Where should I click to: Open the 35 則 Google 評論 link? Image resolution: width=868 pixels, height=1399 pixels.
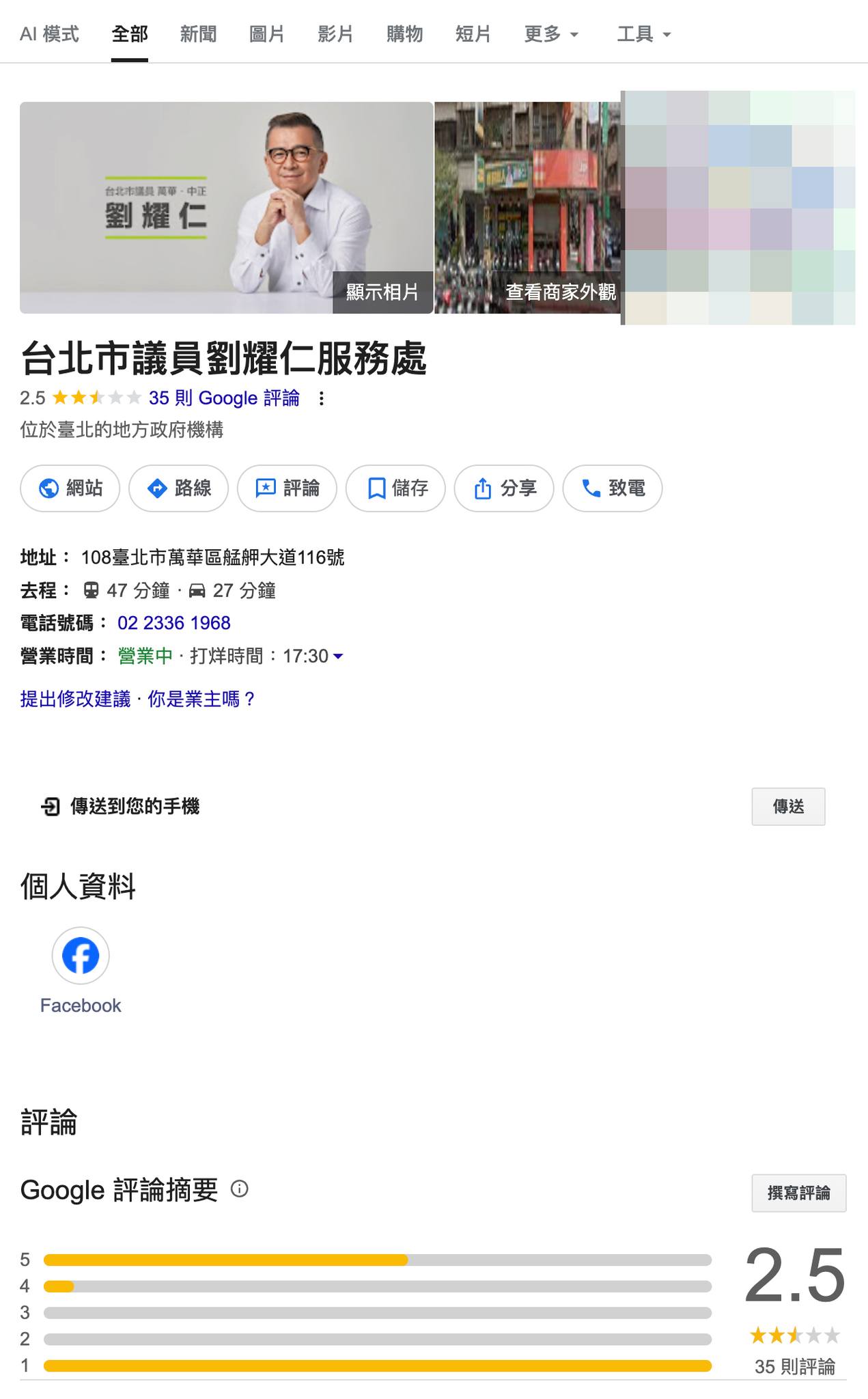(x=224, y=398)
